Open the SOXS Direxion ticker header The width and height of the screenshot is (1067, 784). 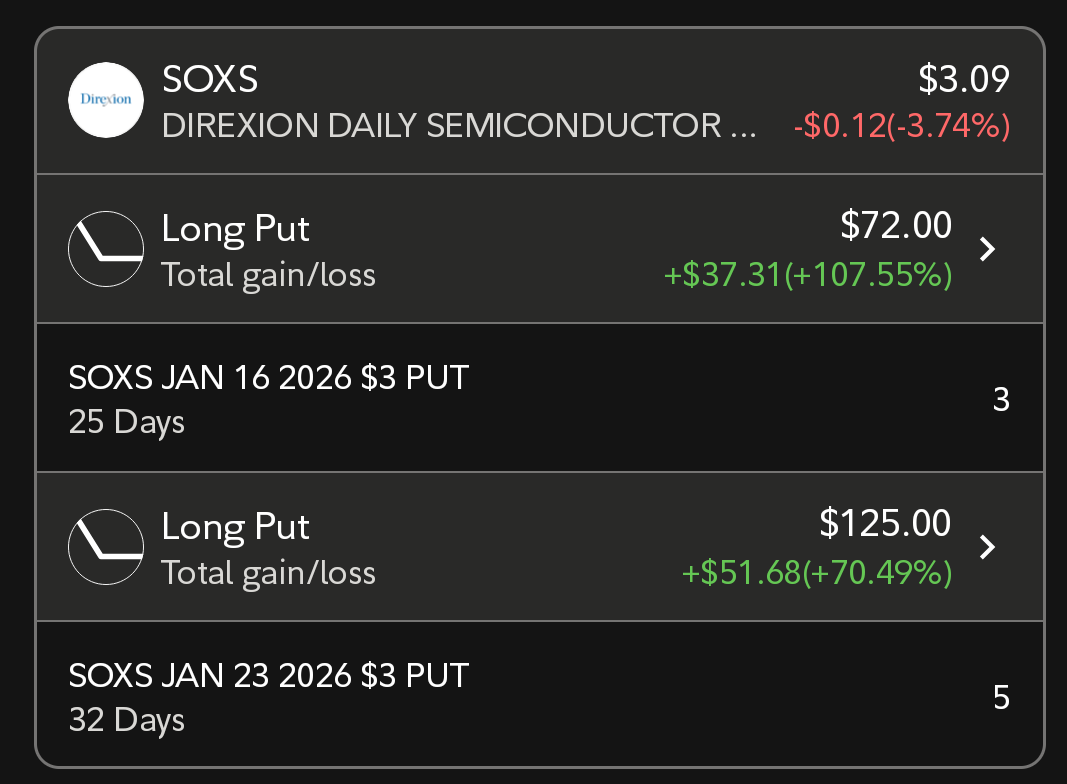[540, 101]
